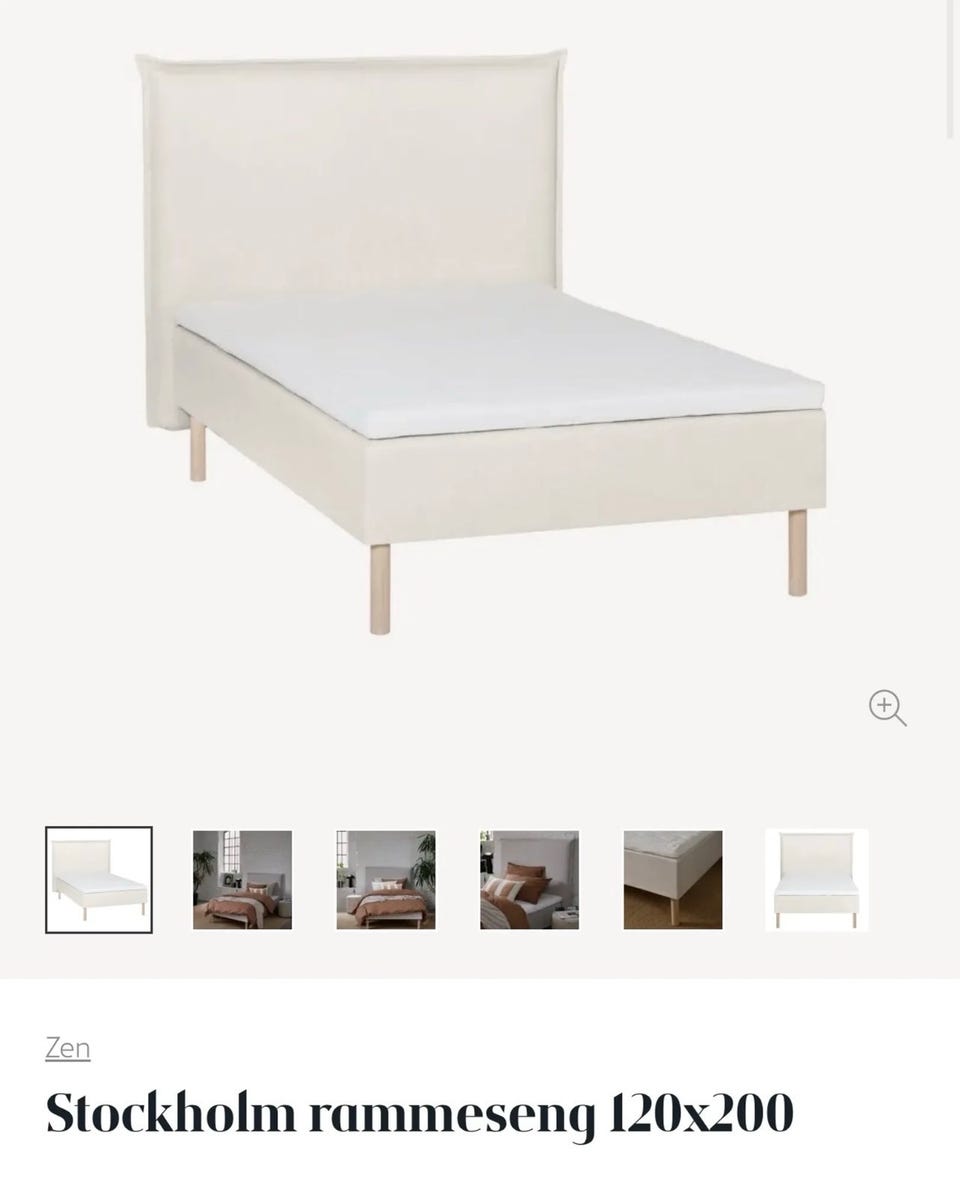The image size is (960, 1186).
Task: View the bedroom thumbnail with the plant on the right
Action: click(x=386, y=880)
